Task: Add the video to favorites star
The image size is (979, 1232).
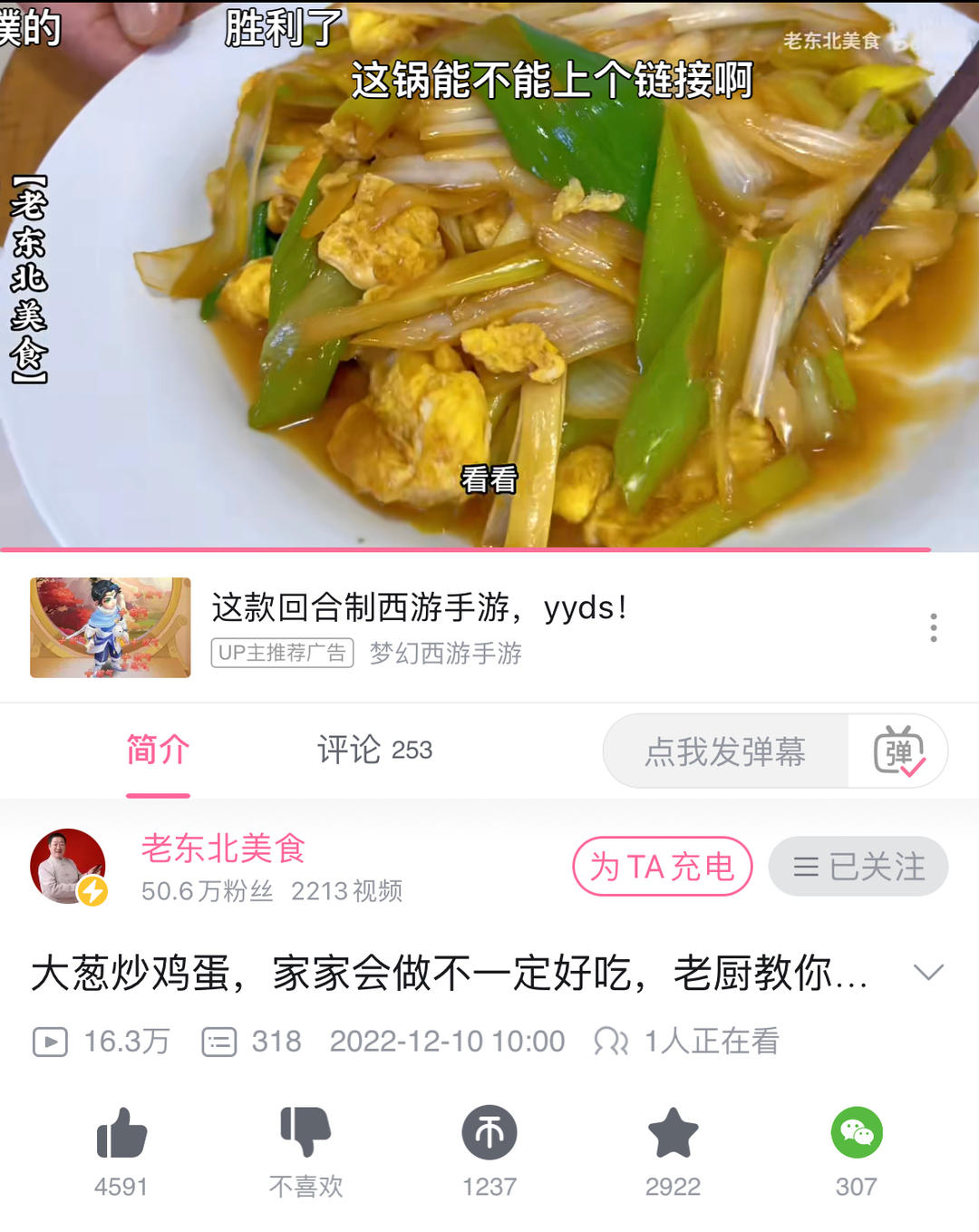Action: pos(673,1133)
